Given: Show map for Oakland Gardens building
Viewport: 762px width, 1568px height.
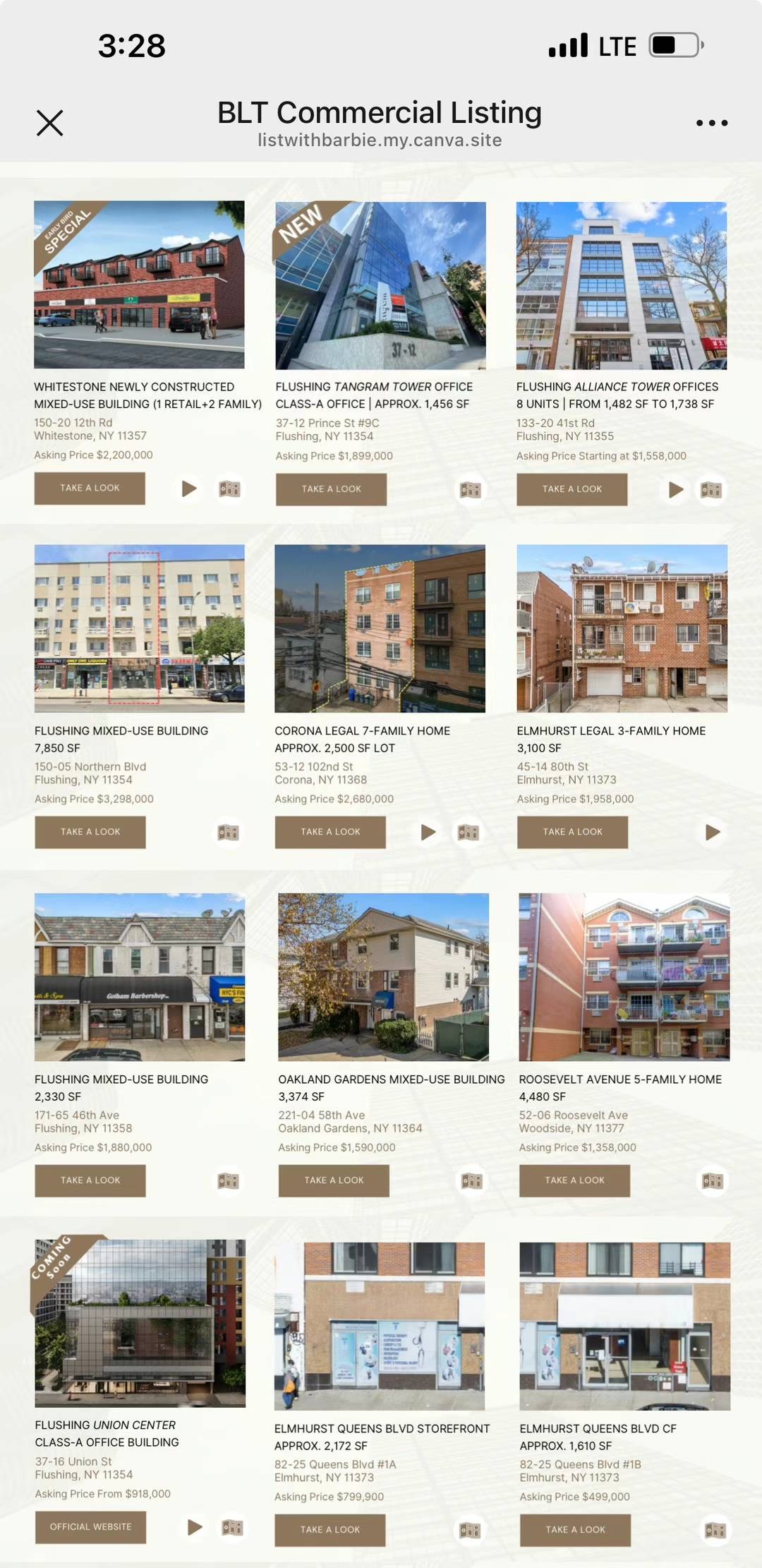Looking at the screenshot, I should pyautogui.click(x=471, y=1180).
